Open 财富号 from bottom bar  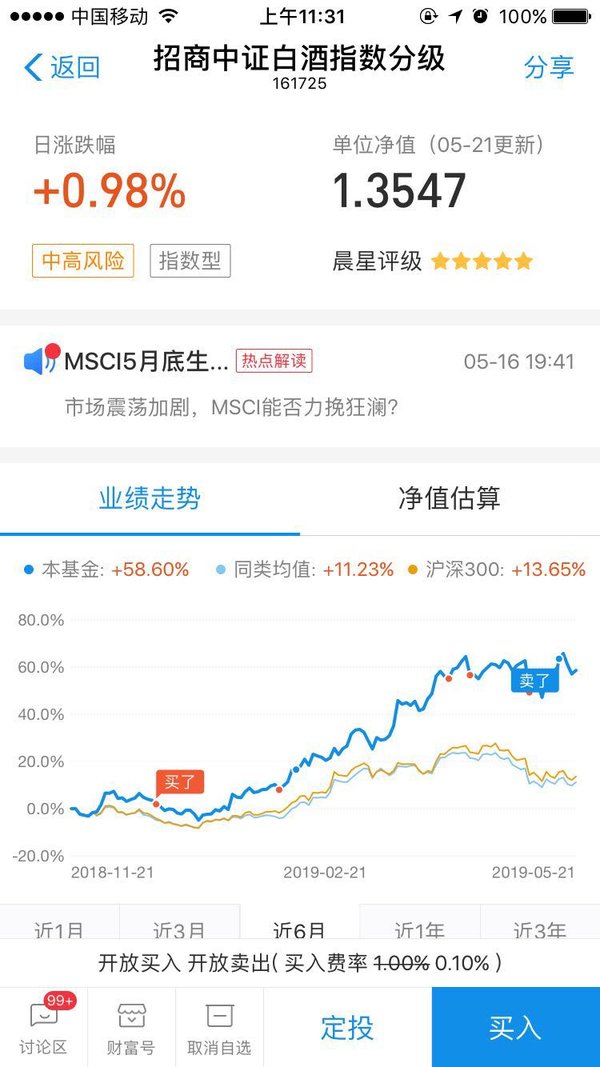click(131, 1027)
